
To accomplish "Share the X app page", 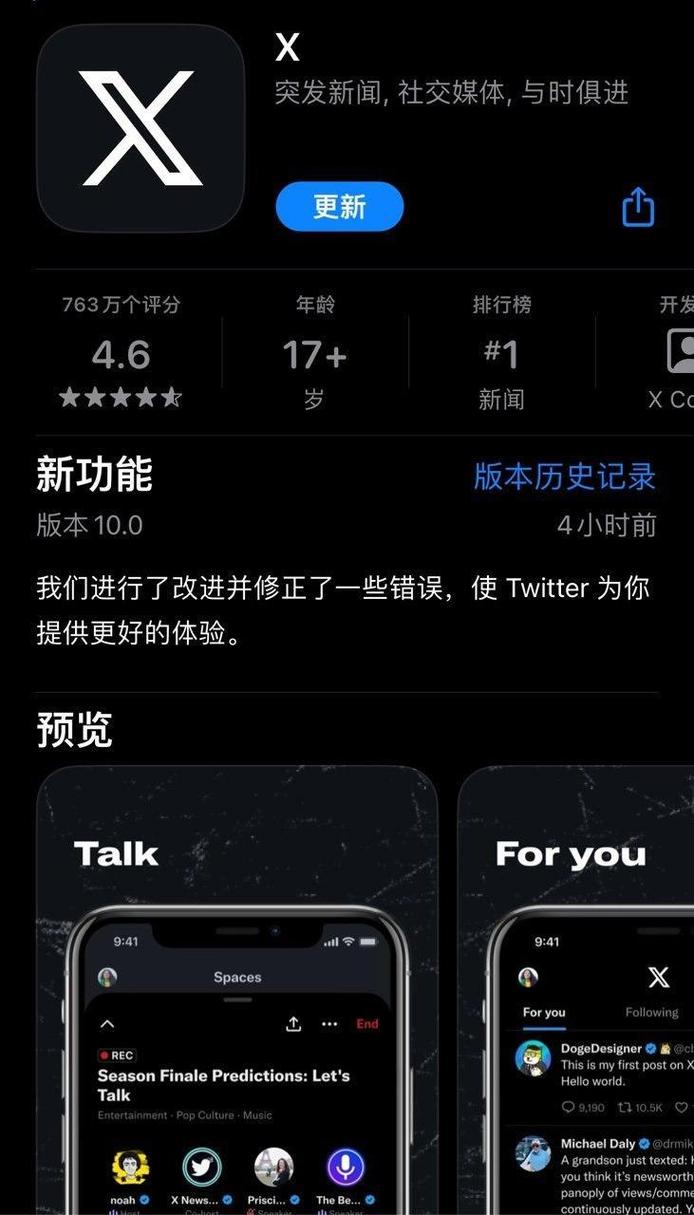I will (638, 207).
